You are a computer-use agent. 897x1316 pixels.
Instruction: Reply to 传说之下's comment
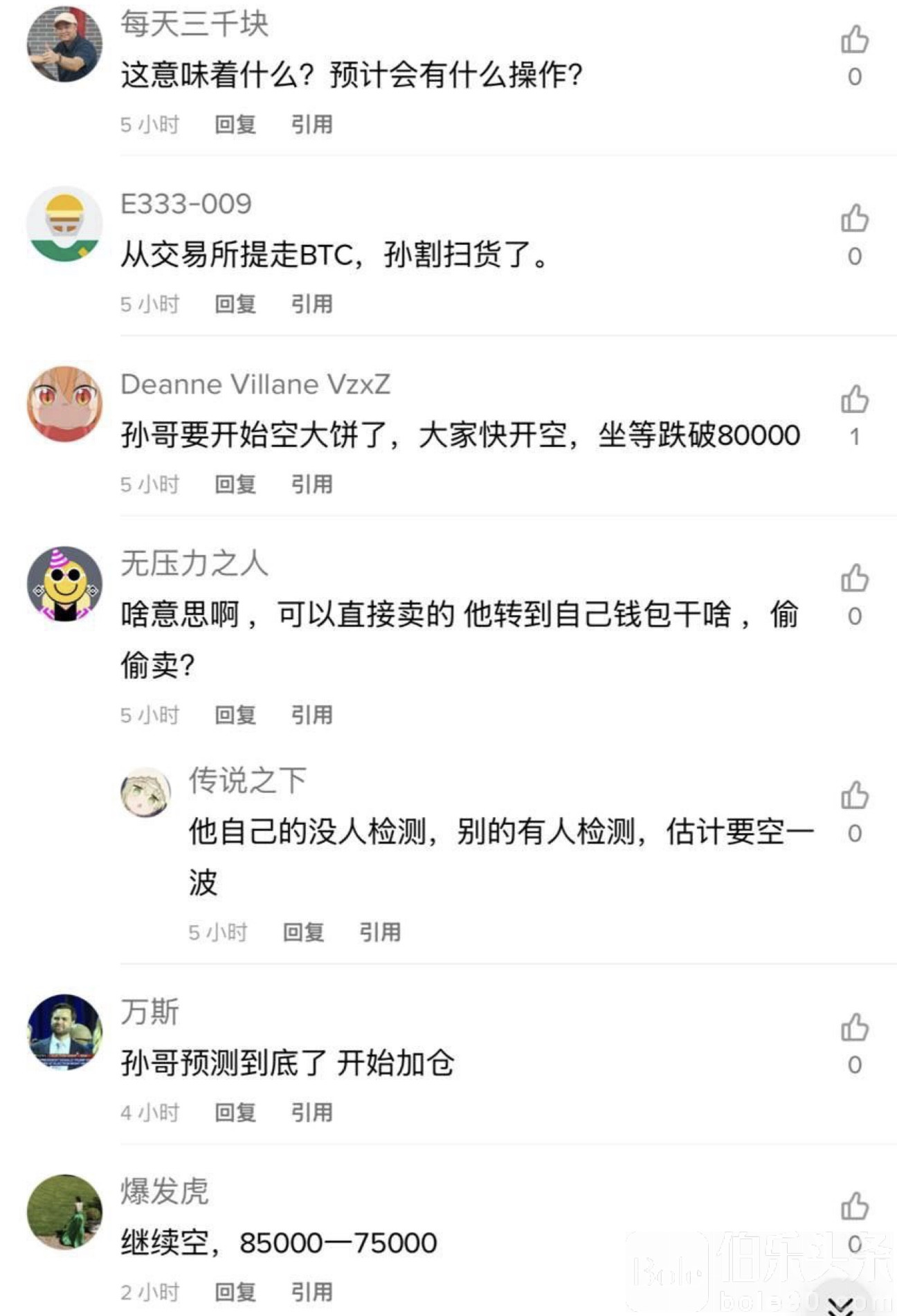click(x=303, y=932)
